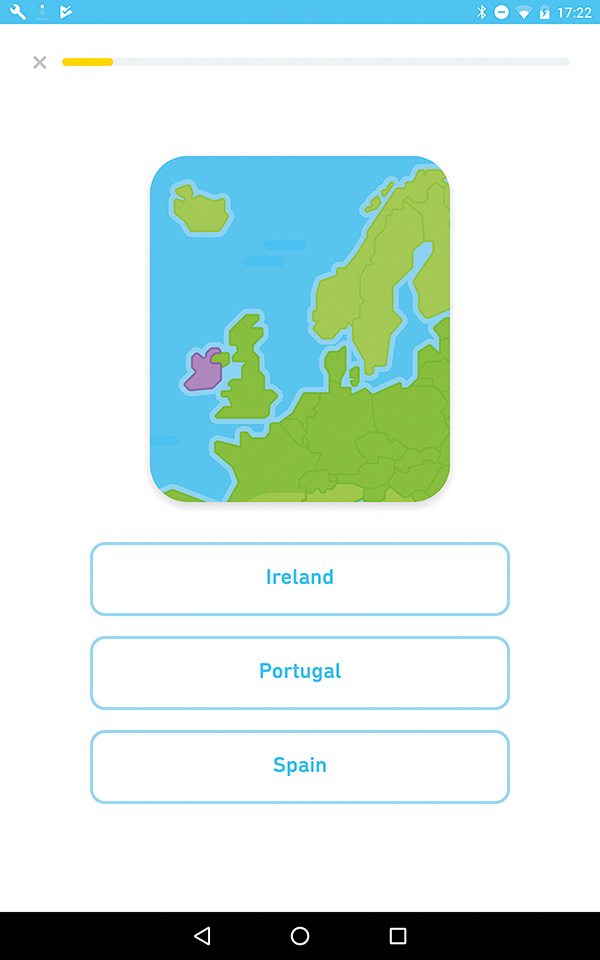The image size is (600, 960).
Task: Close the quiz with the X icon
Action: click(x=40, y=62)
